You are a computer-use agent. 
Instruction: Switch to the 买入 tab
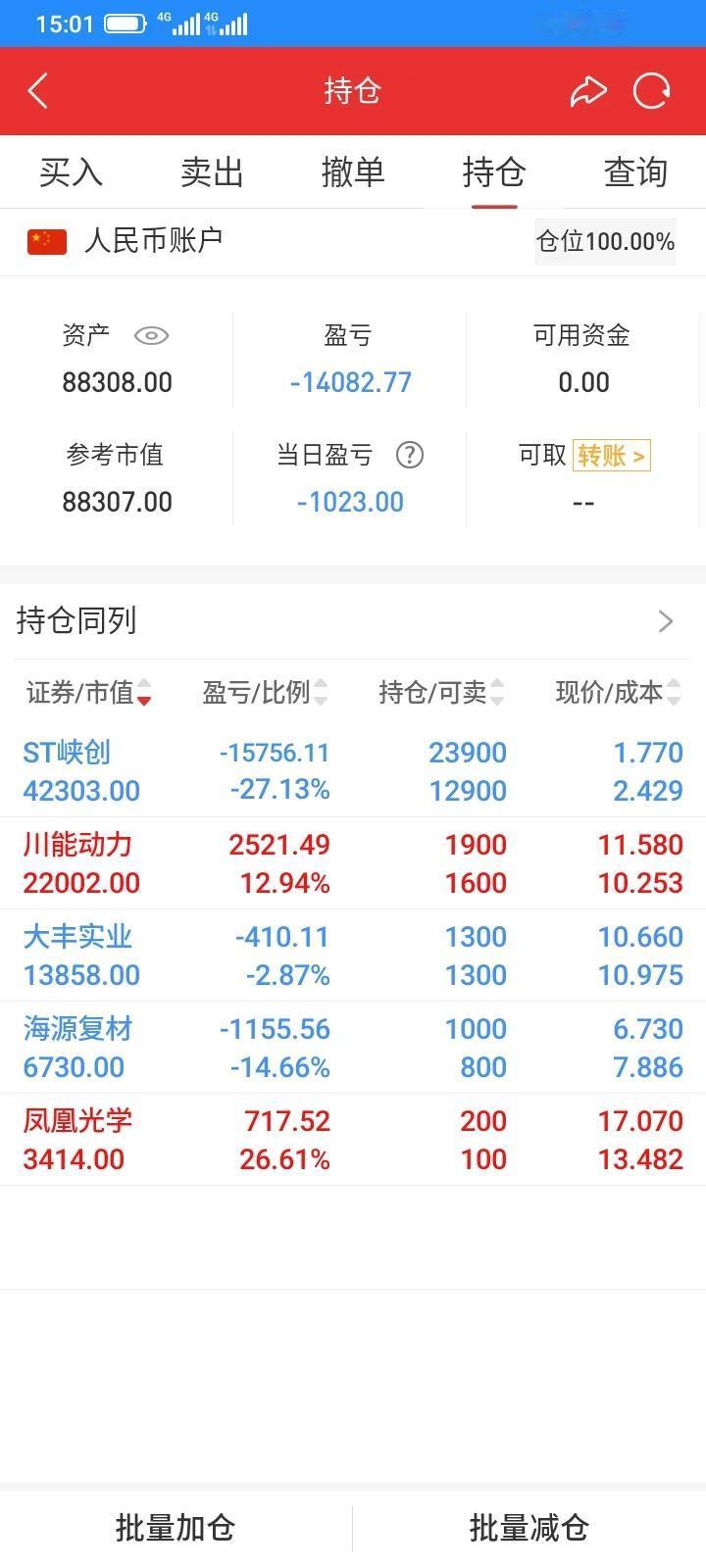pos(71,172)
